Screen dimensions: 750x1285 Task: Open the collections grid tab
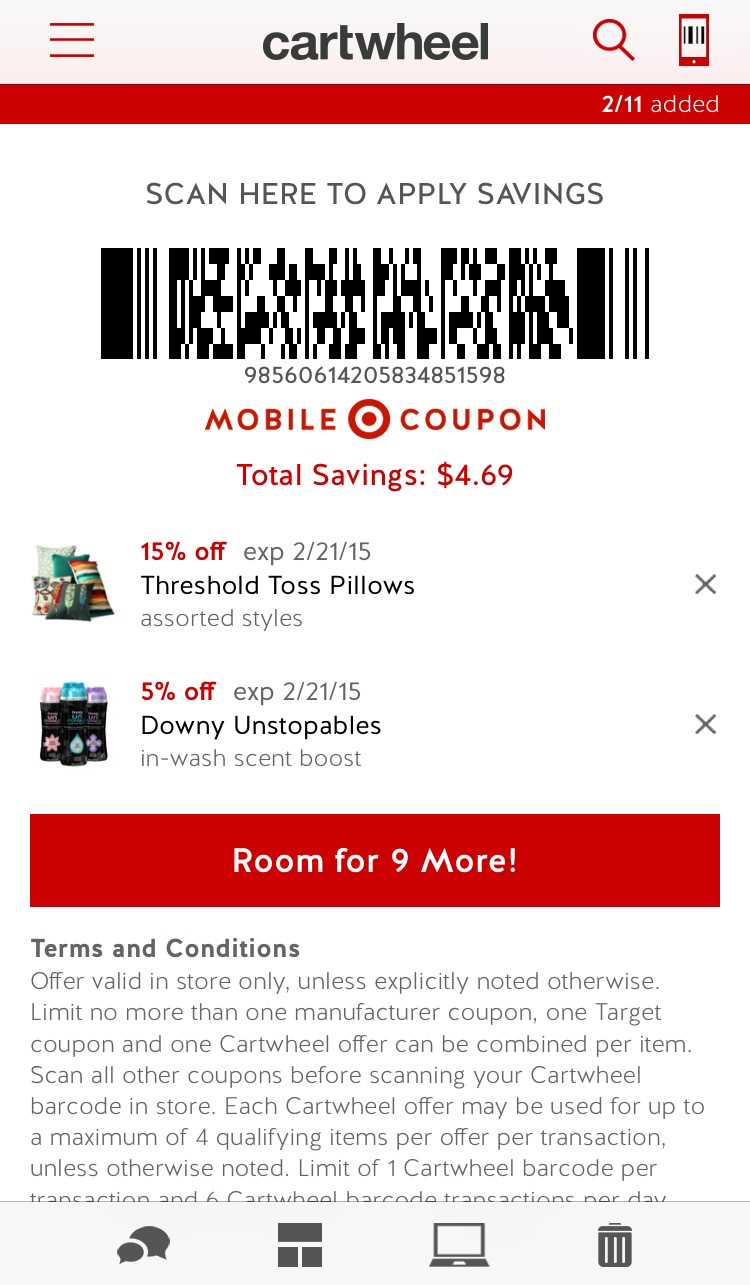300,1245
